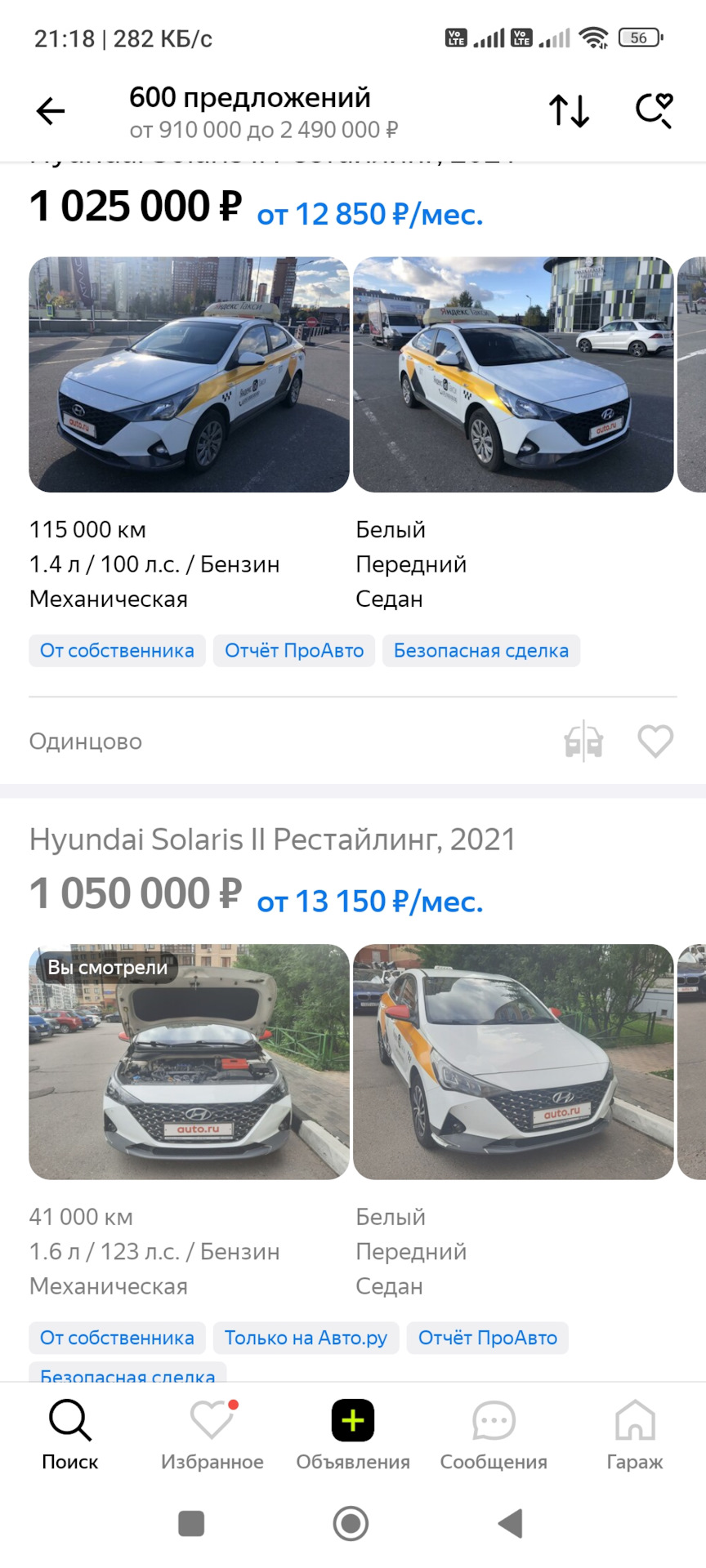This screenshot has height=1568, width=706.
Task: Open the sort order options
Action: [569, 111]
